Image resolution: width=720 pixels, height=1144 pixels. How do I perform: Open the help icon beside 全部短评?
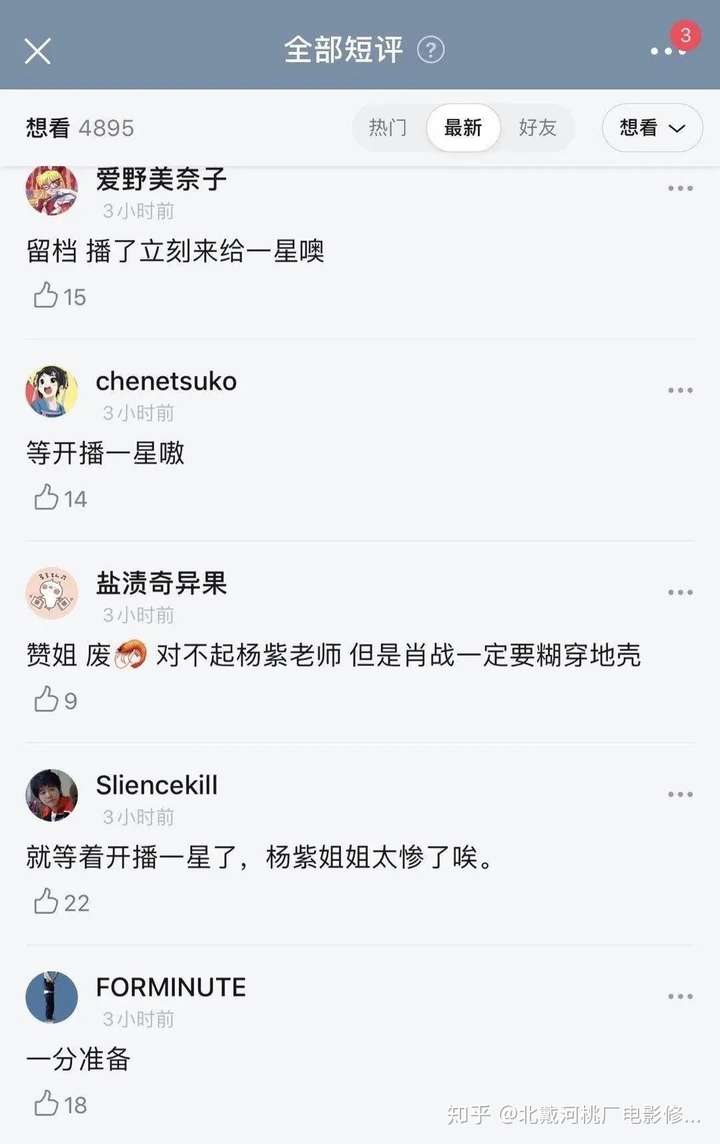coord(431,50)
